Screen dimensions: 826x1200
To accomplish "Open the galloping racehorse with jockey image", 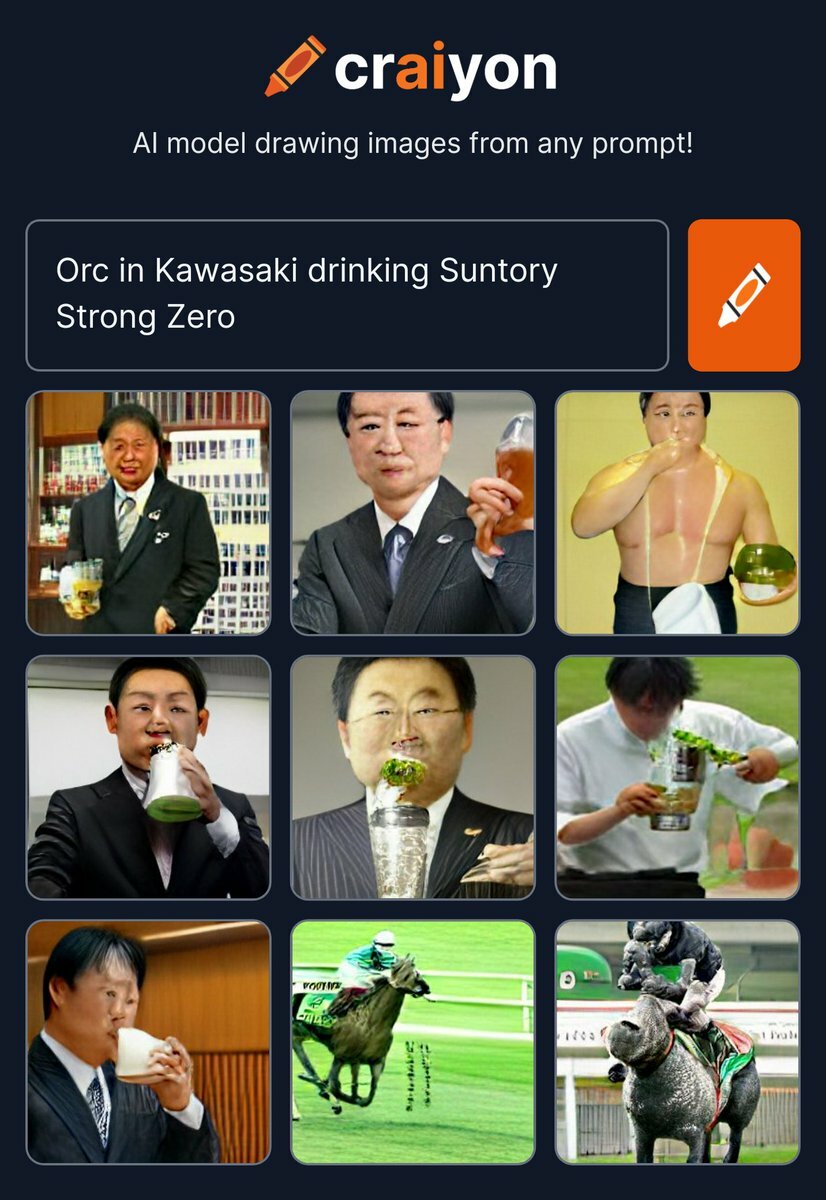I will [x=413, y=1042].
